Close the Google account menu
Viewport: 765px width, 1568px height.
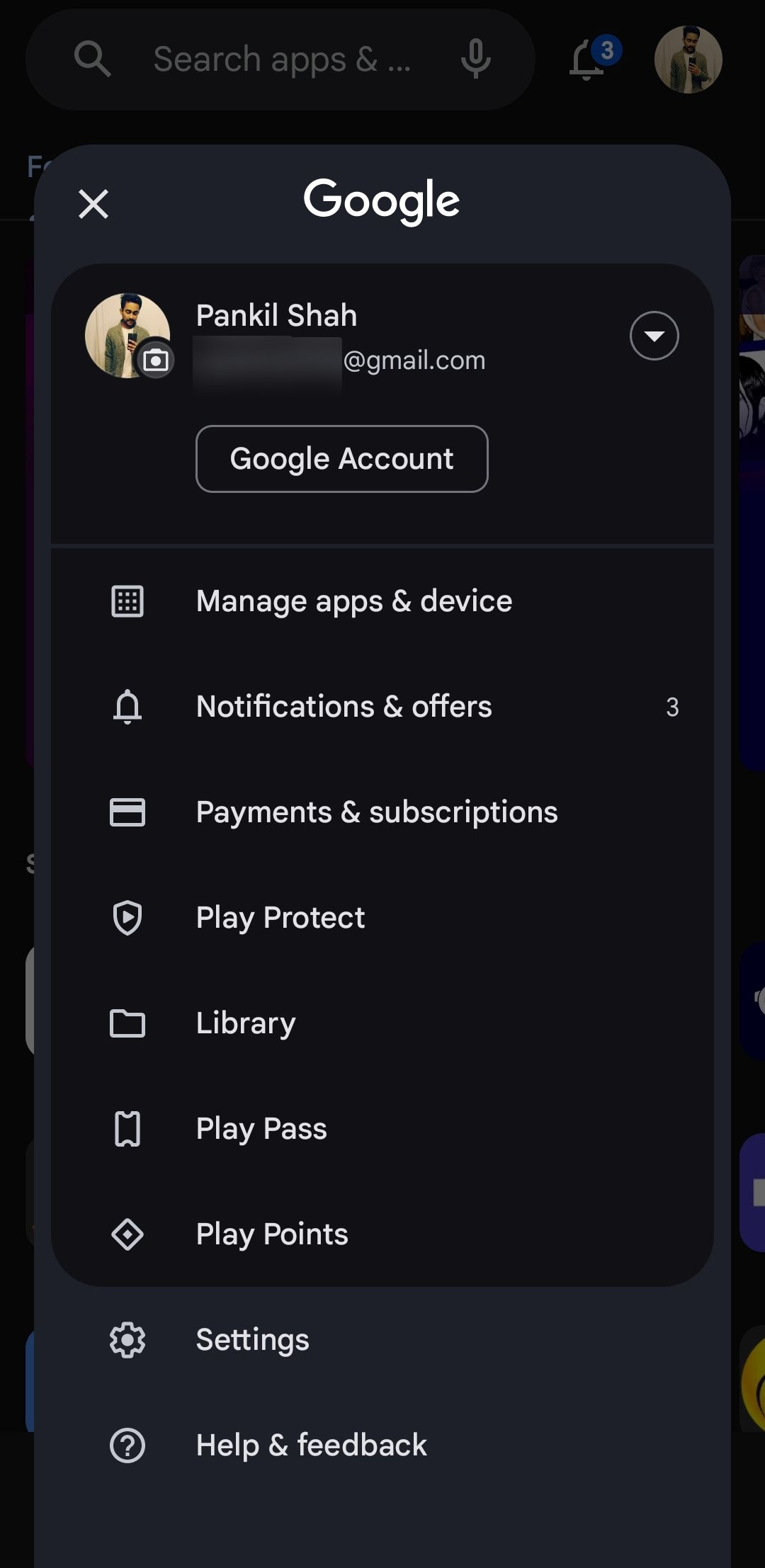click(x=93, y=204)
